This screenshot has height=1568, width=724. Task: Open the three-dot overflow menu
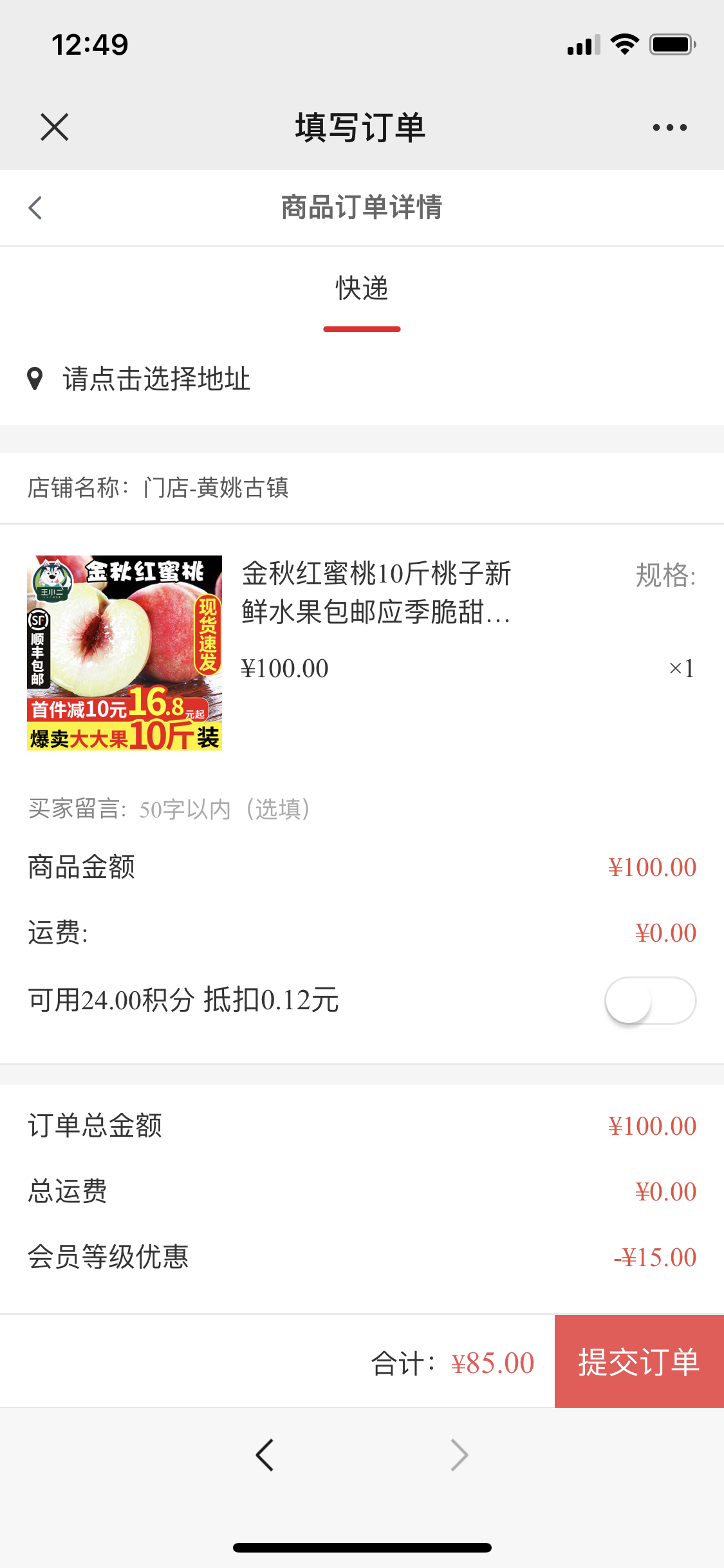click(x=669, y=127)
